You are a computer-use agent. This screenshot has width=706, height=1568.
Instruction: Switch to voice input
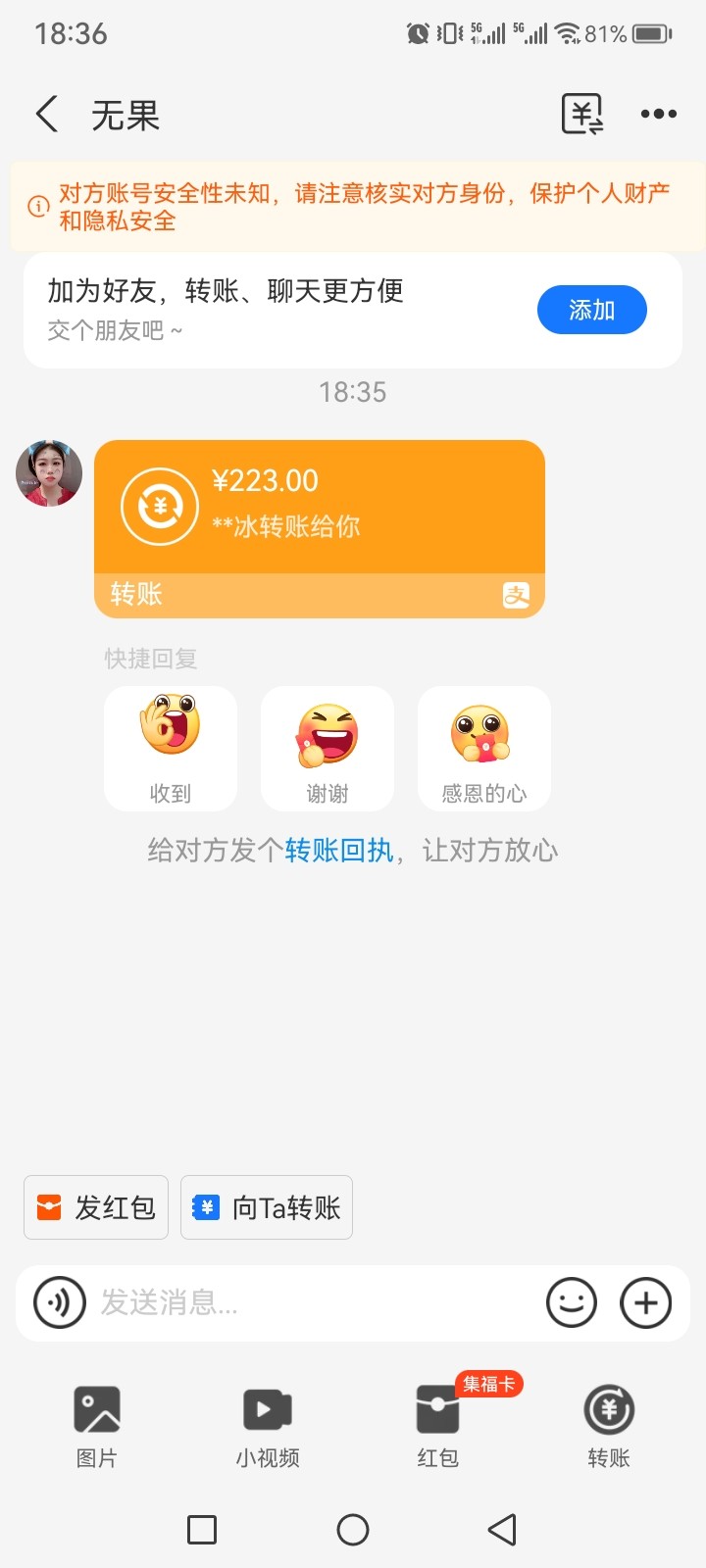[59, 1303]
